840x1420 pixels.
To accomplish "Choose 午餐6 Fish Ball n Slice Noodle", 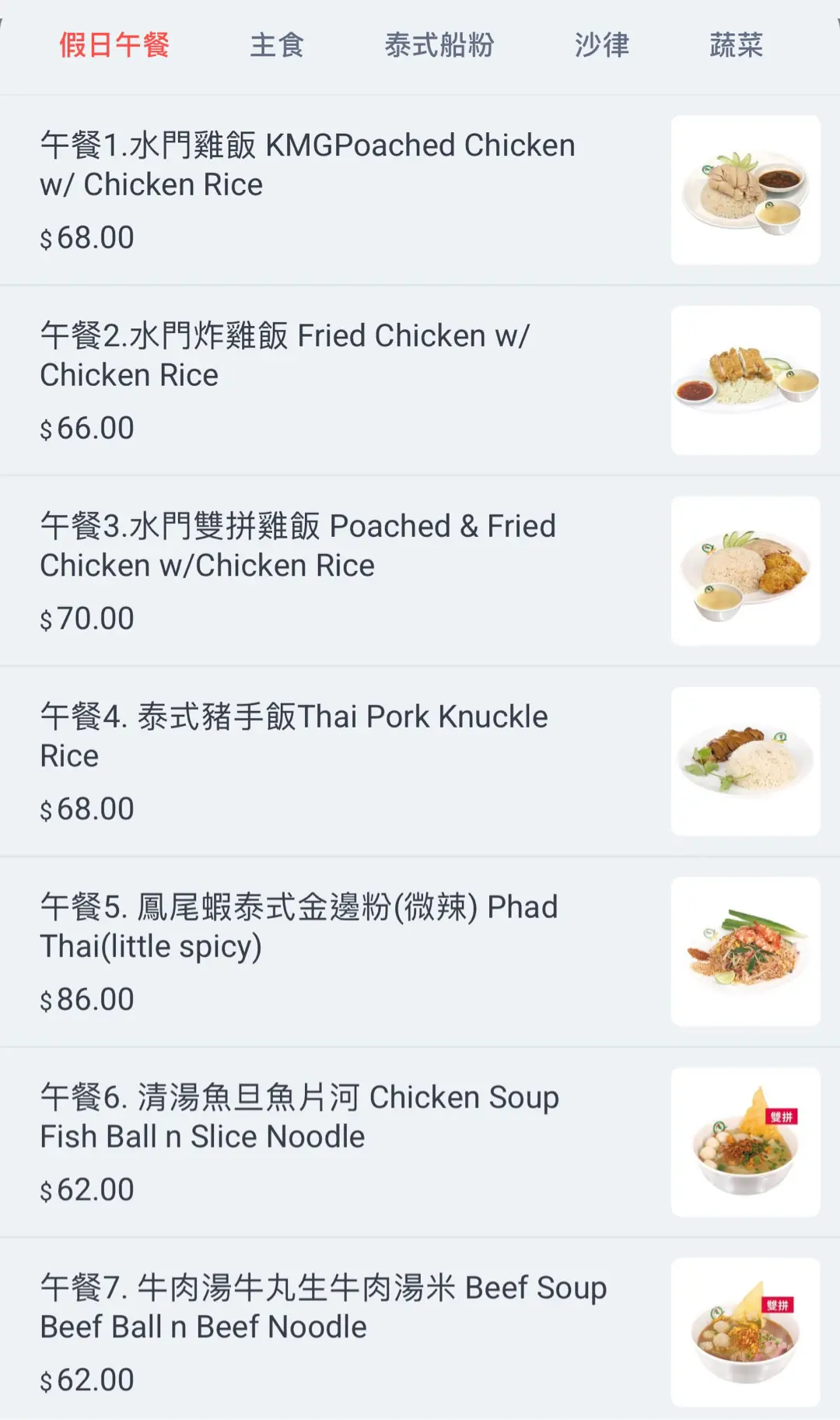I will pos(299,1117).
